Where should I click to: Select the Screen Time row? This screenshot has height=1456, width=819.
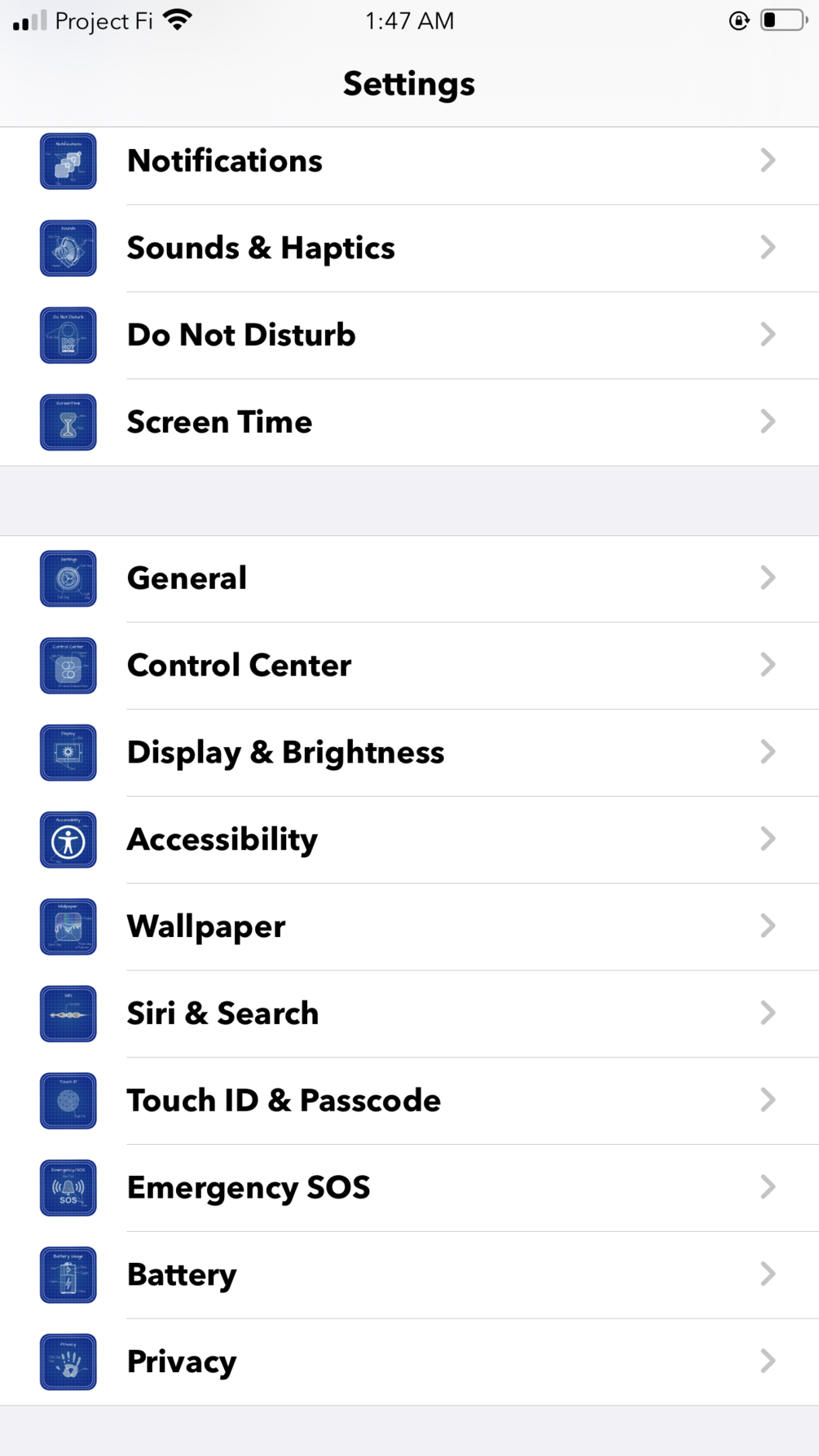click(409, 422)
